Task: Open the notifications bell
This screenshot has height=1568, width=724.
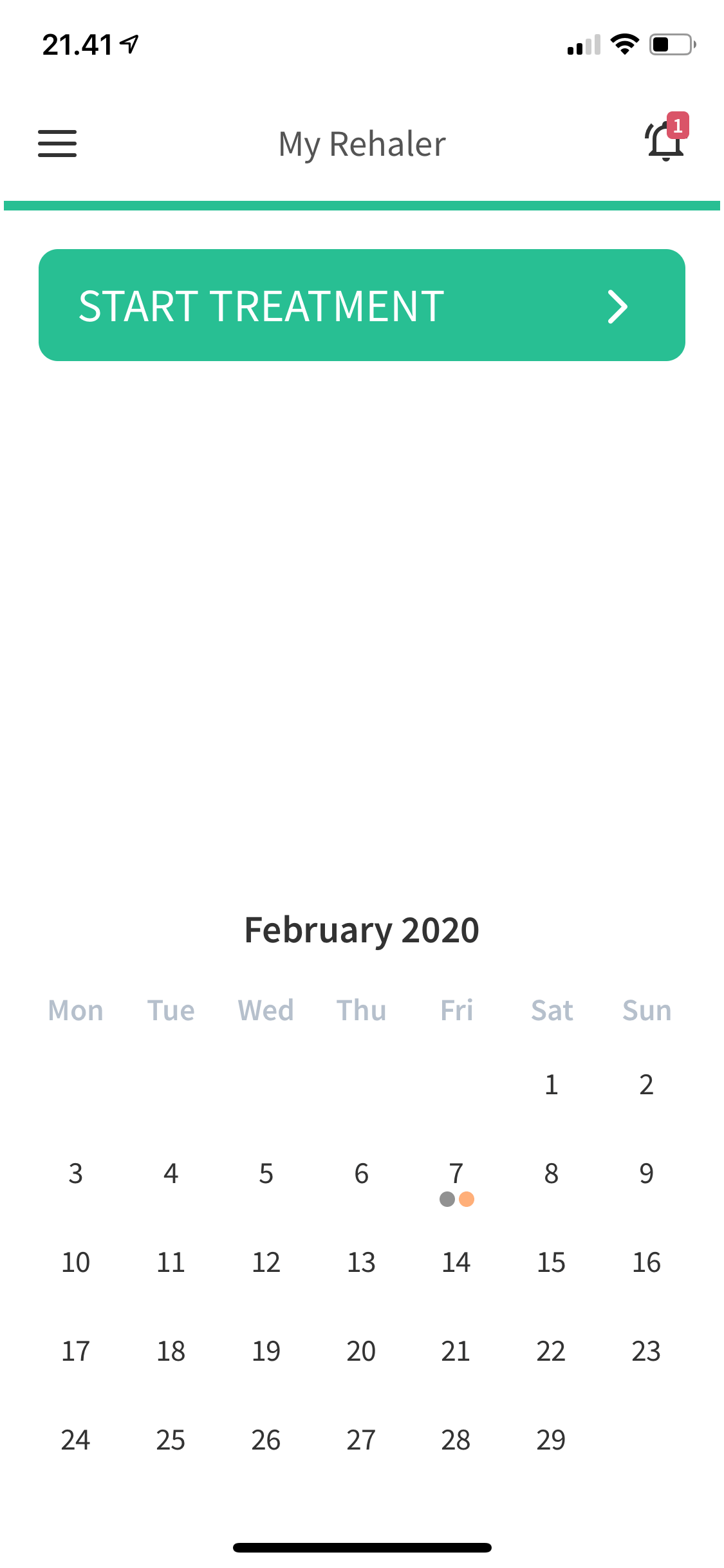Action: (x=665, y=142)
